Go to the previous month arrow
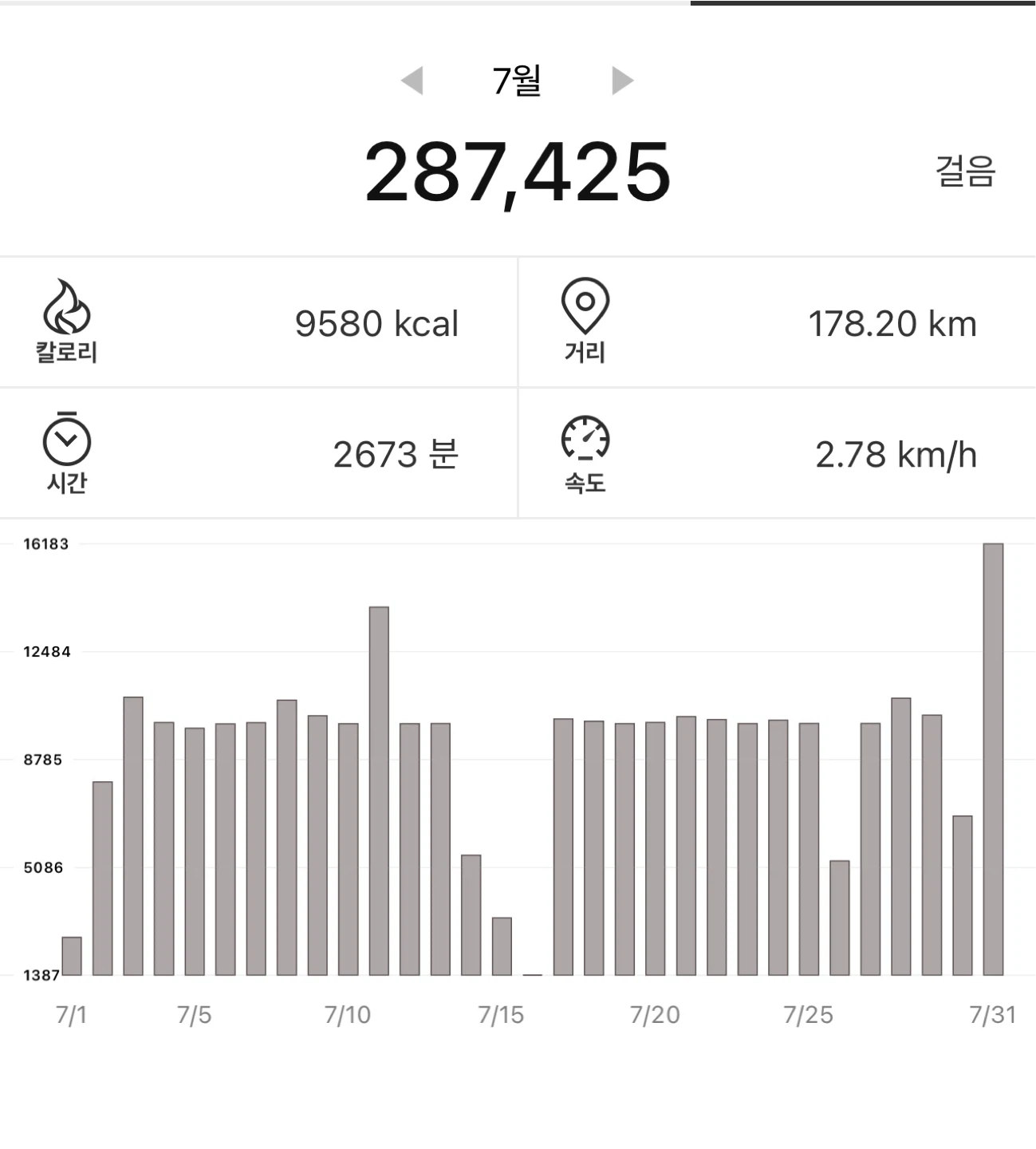 [x=412, y=81]
